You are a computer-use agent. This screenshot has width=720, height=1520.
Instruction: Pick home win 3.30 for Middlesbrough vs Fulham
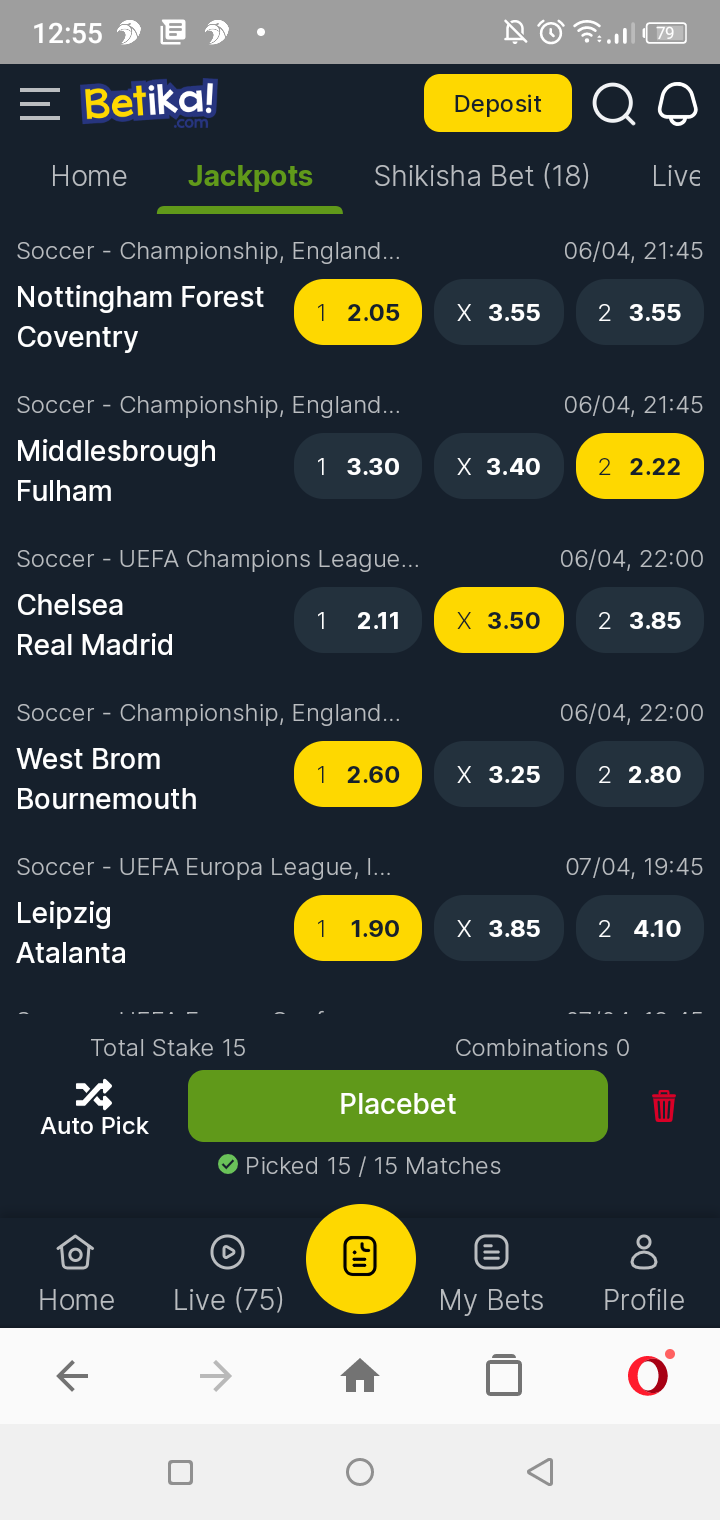358,466
